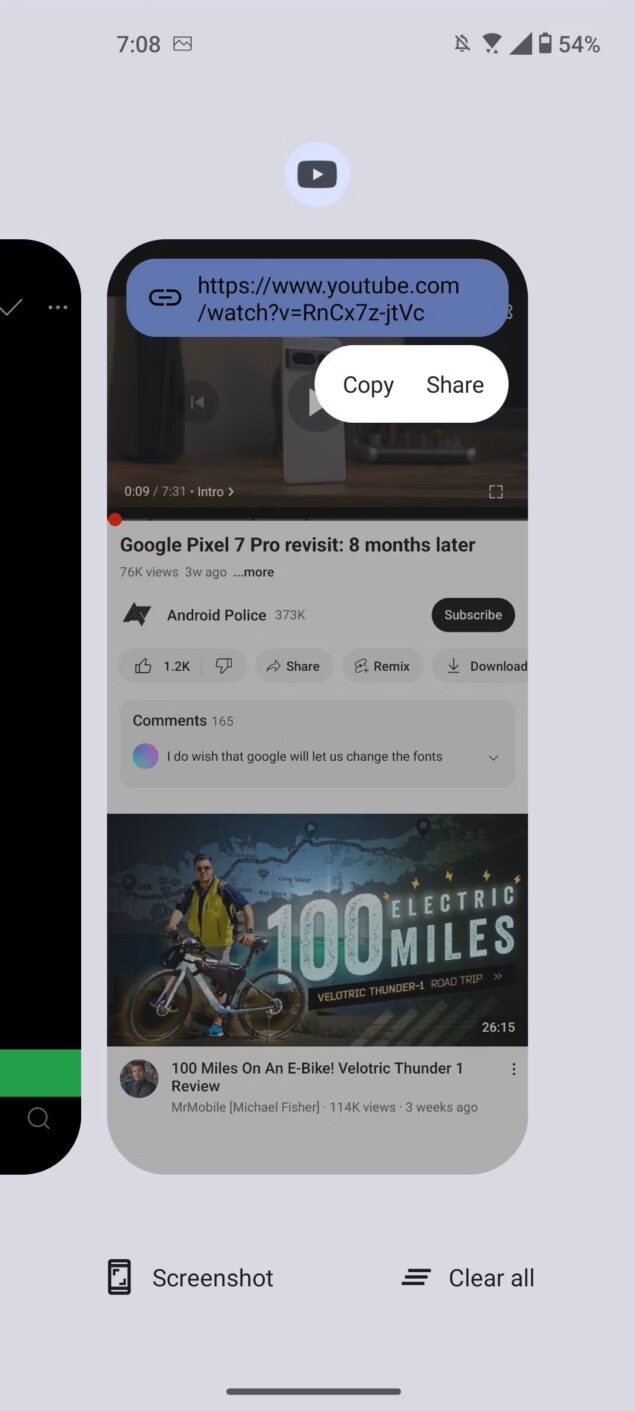
Task: Clear all recent apps
Action: pos(468,1277)
